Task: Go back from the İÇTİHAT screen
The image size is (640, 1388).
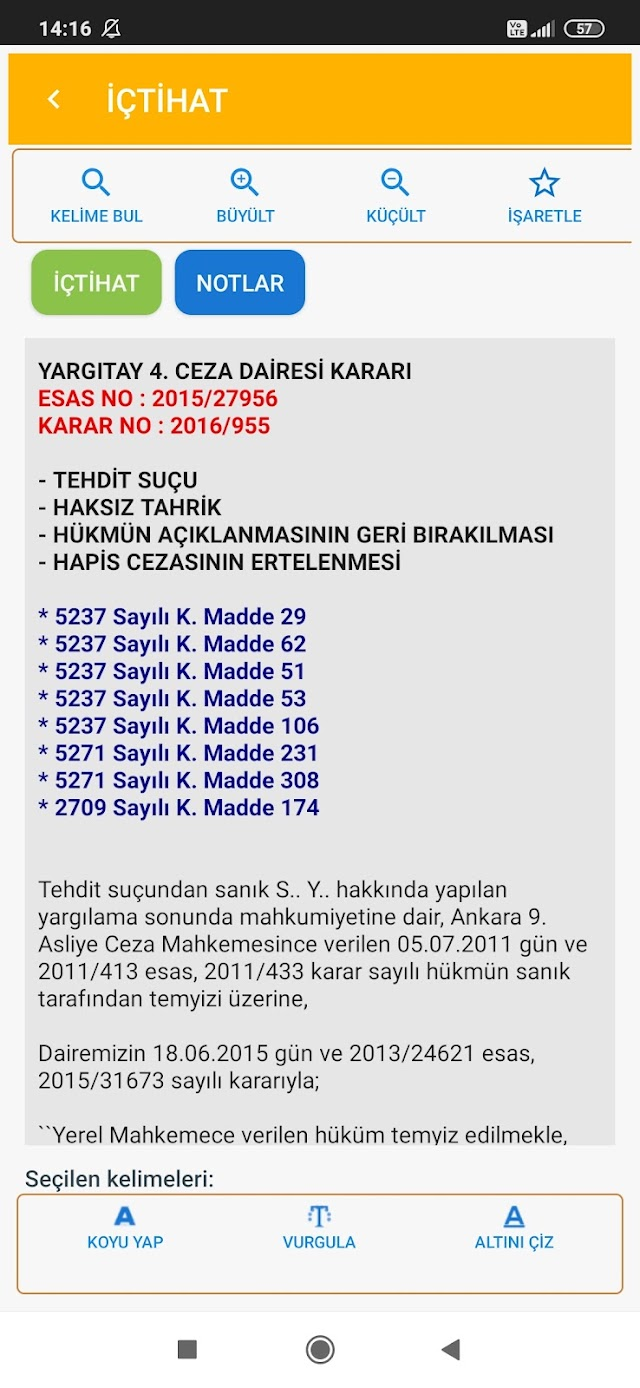Action: [54, 100]
